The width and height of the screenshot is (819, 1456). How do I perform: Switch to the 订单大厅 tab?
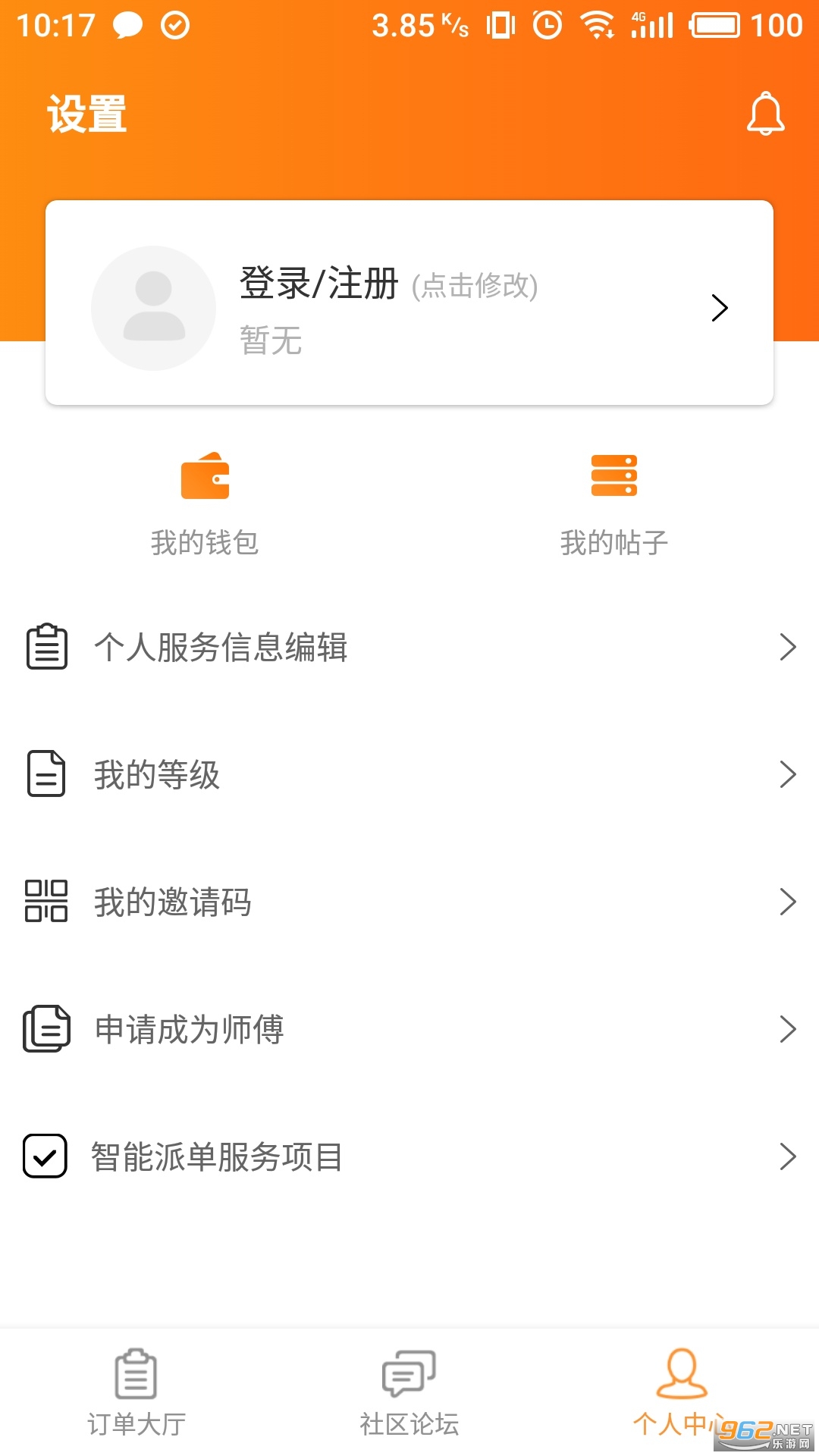coord(136,1392)
